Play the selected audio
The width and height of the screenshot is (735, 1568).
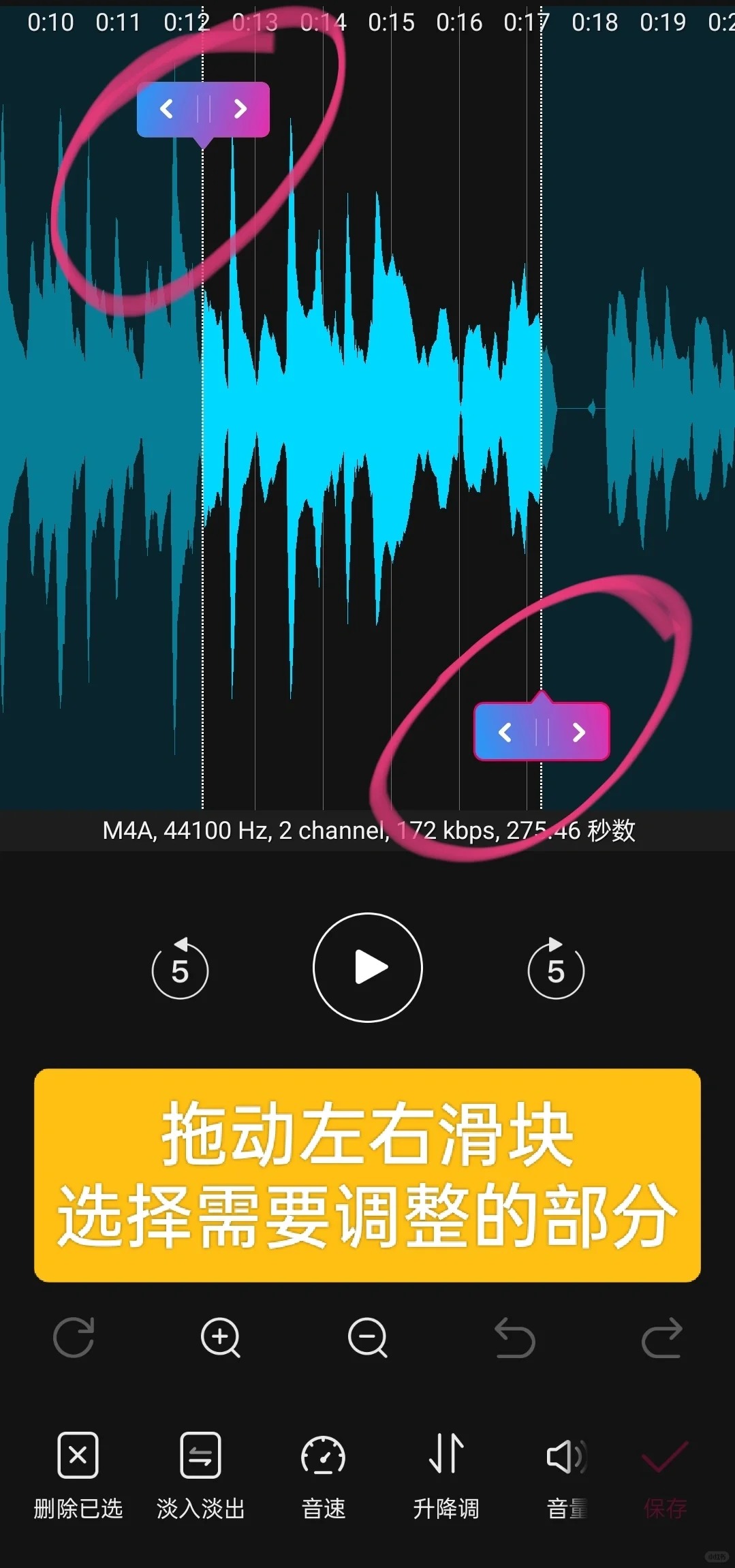pyautogui.click(x=368, y=968)
